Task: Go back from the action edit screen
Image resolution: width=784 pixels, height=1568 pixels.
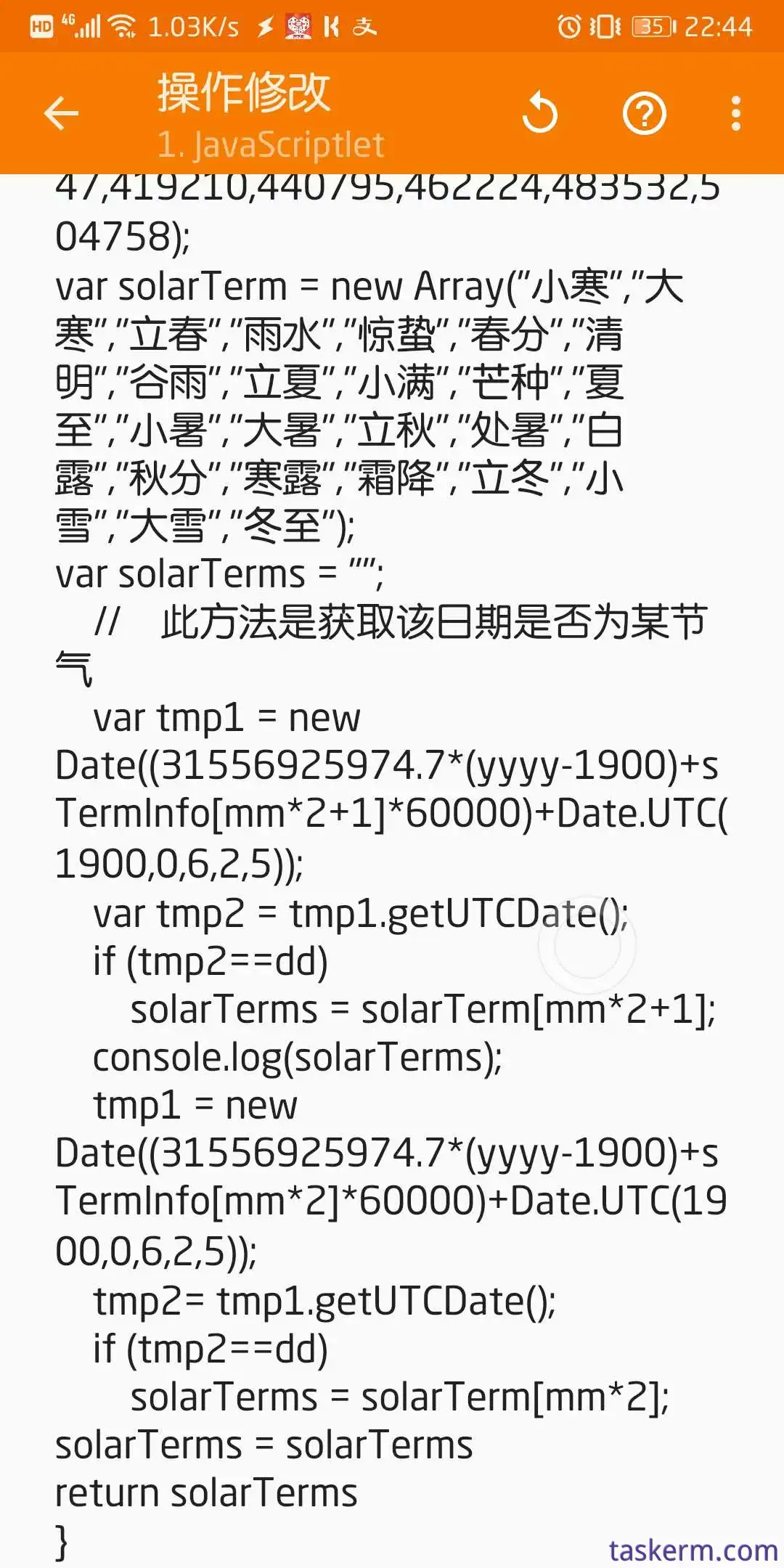Action: (x=61, y=114)
